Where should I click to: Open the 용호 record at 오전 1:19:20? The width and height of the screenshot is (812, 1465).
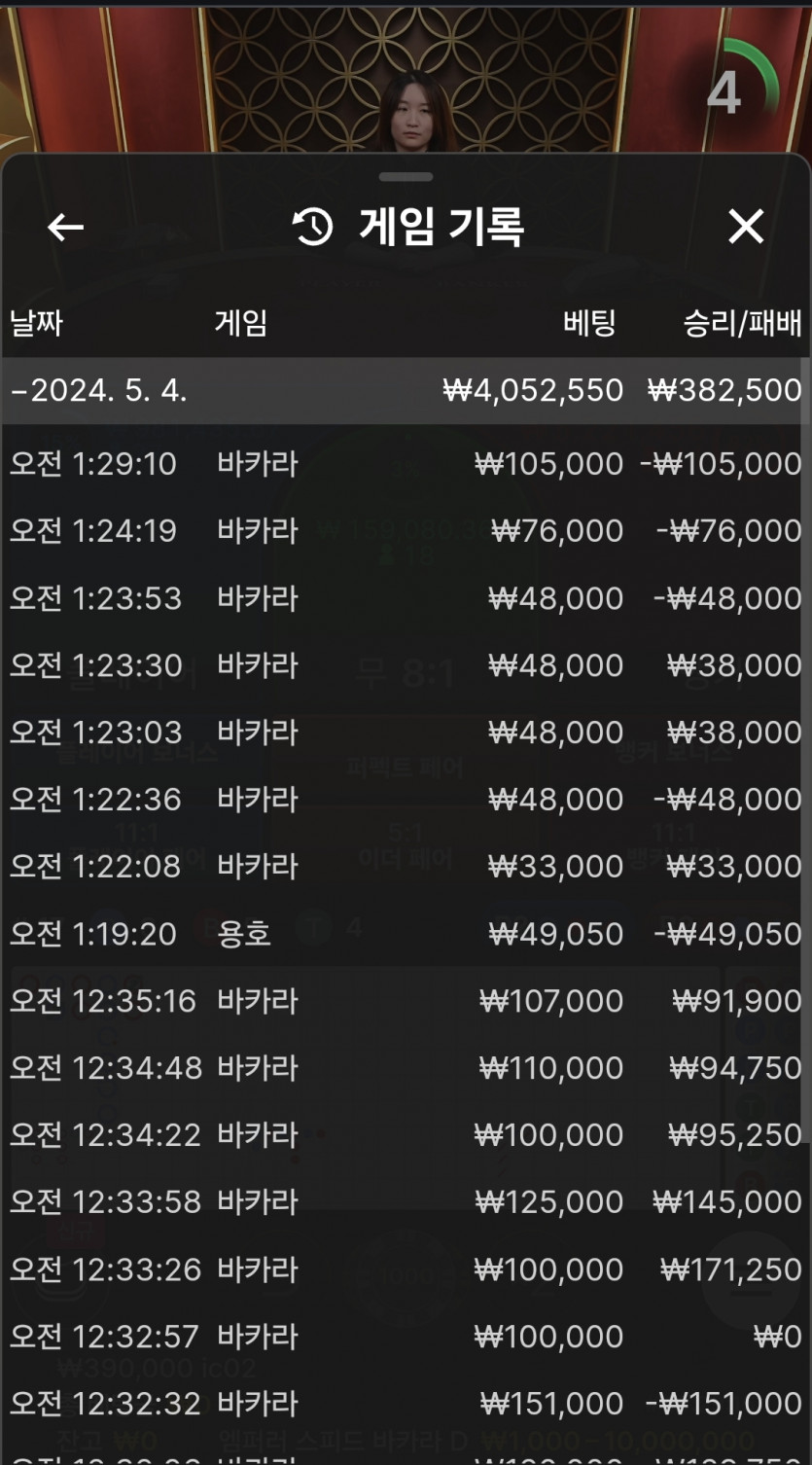pos(406,934)
